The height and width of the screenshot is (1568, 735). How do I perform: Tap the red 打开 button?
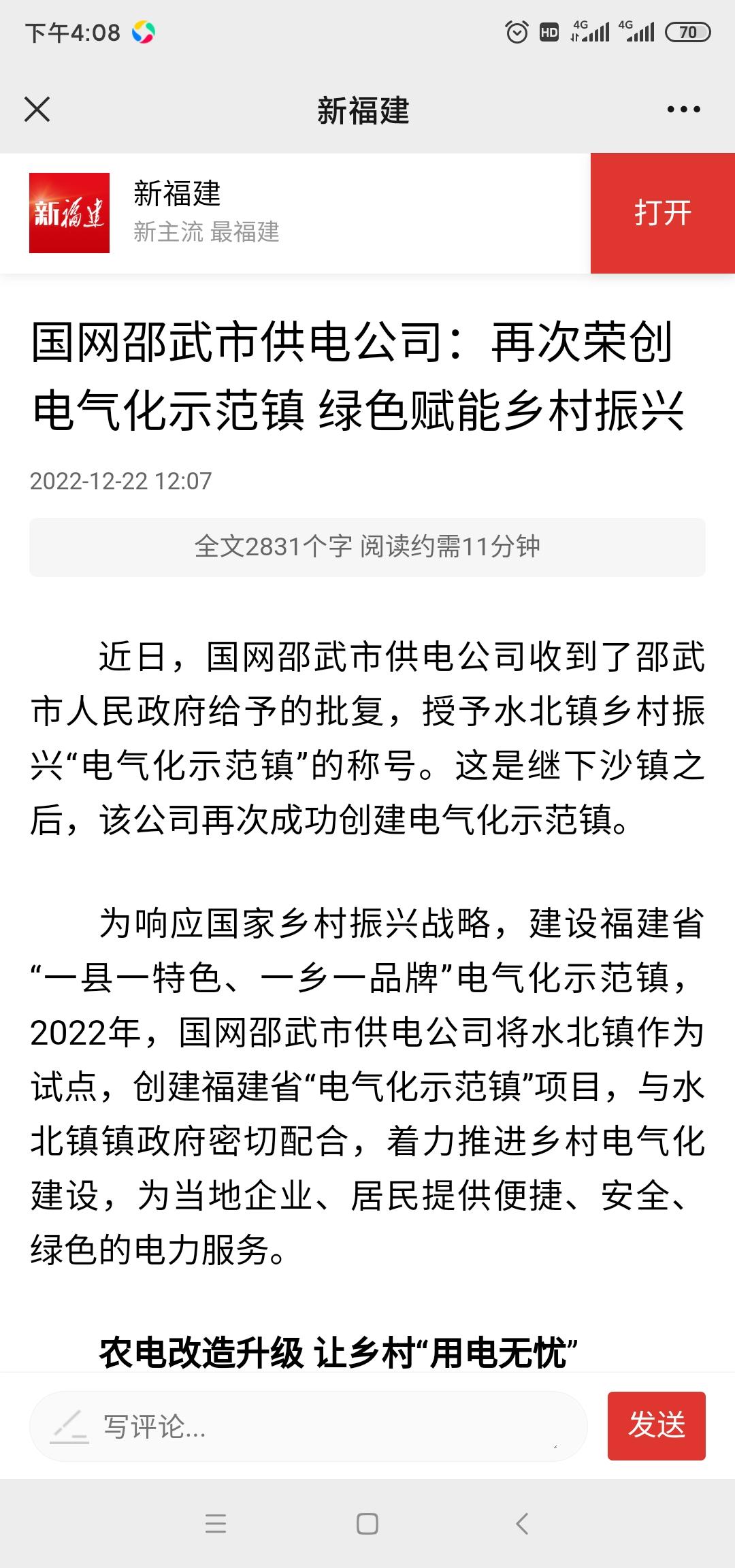663,213
